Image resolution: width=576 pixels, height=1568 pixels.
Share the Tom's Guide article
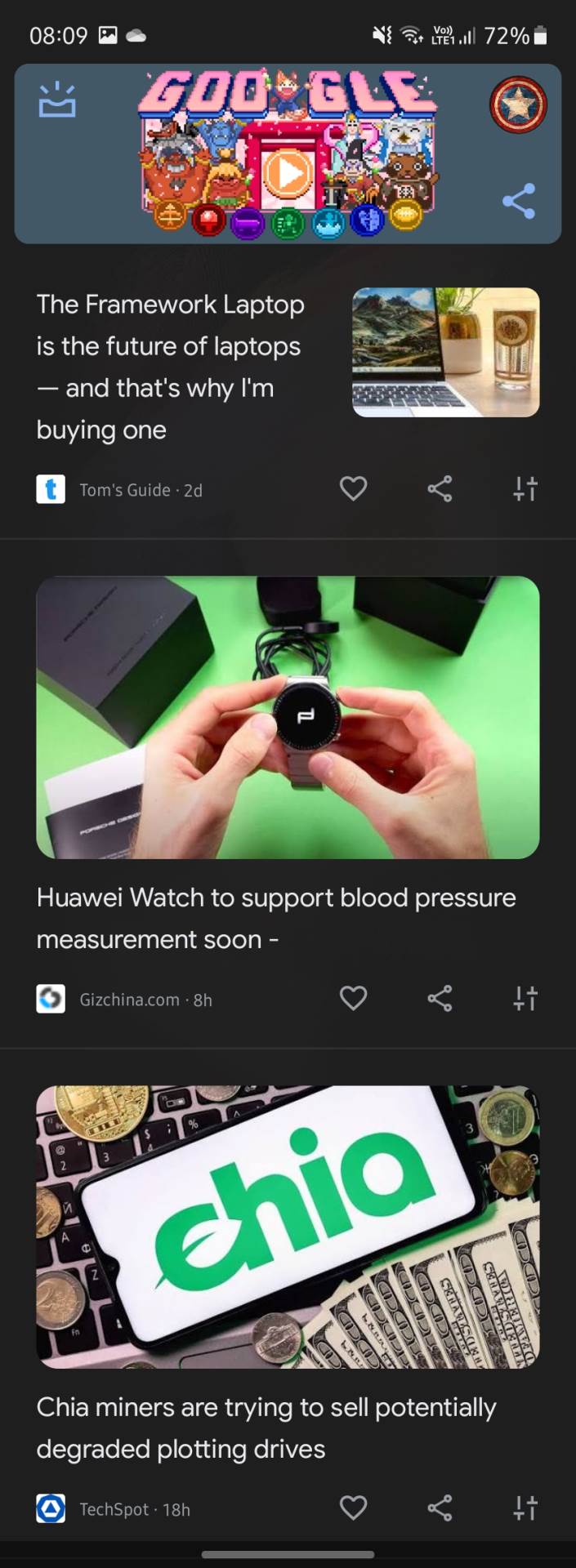[x=440, y=488]
